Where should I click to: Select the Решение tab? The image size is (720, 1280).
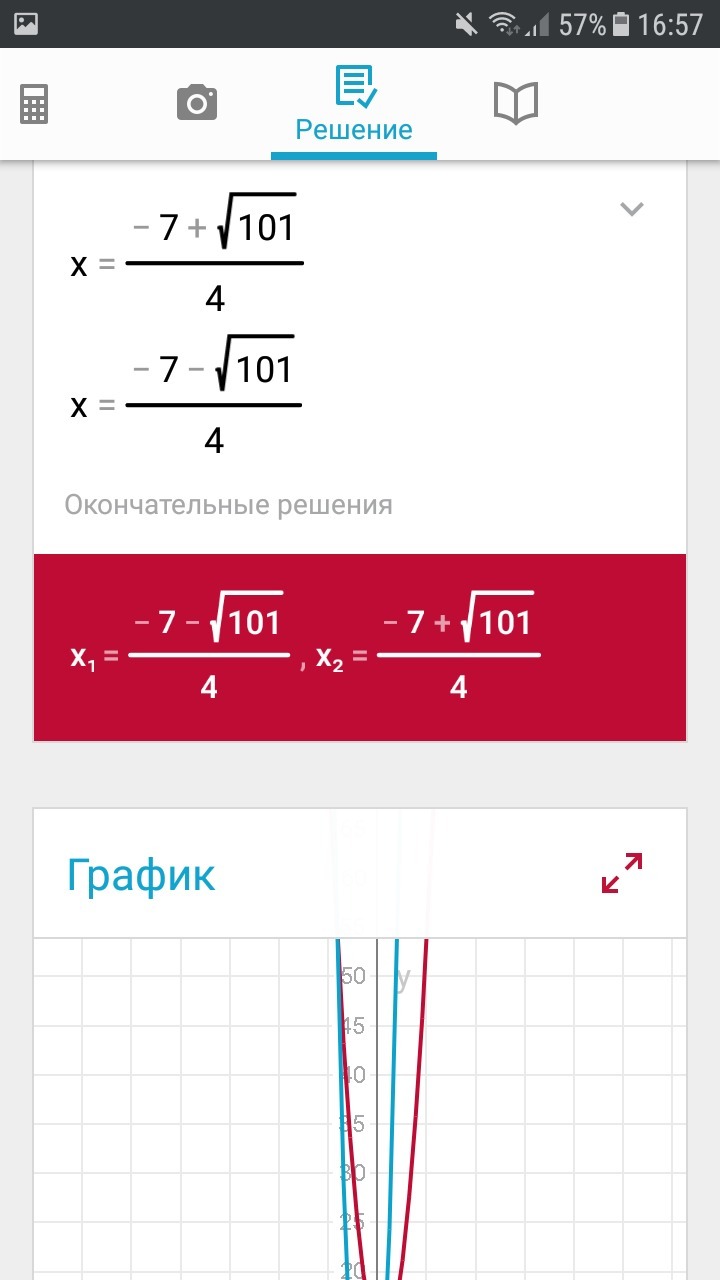(354, 105)
